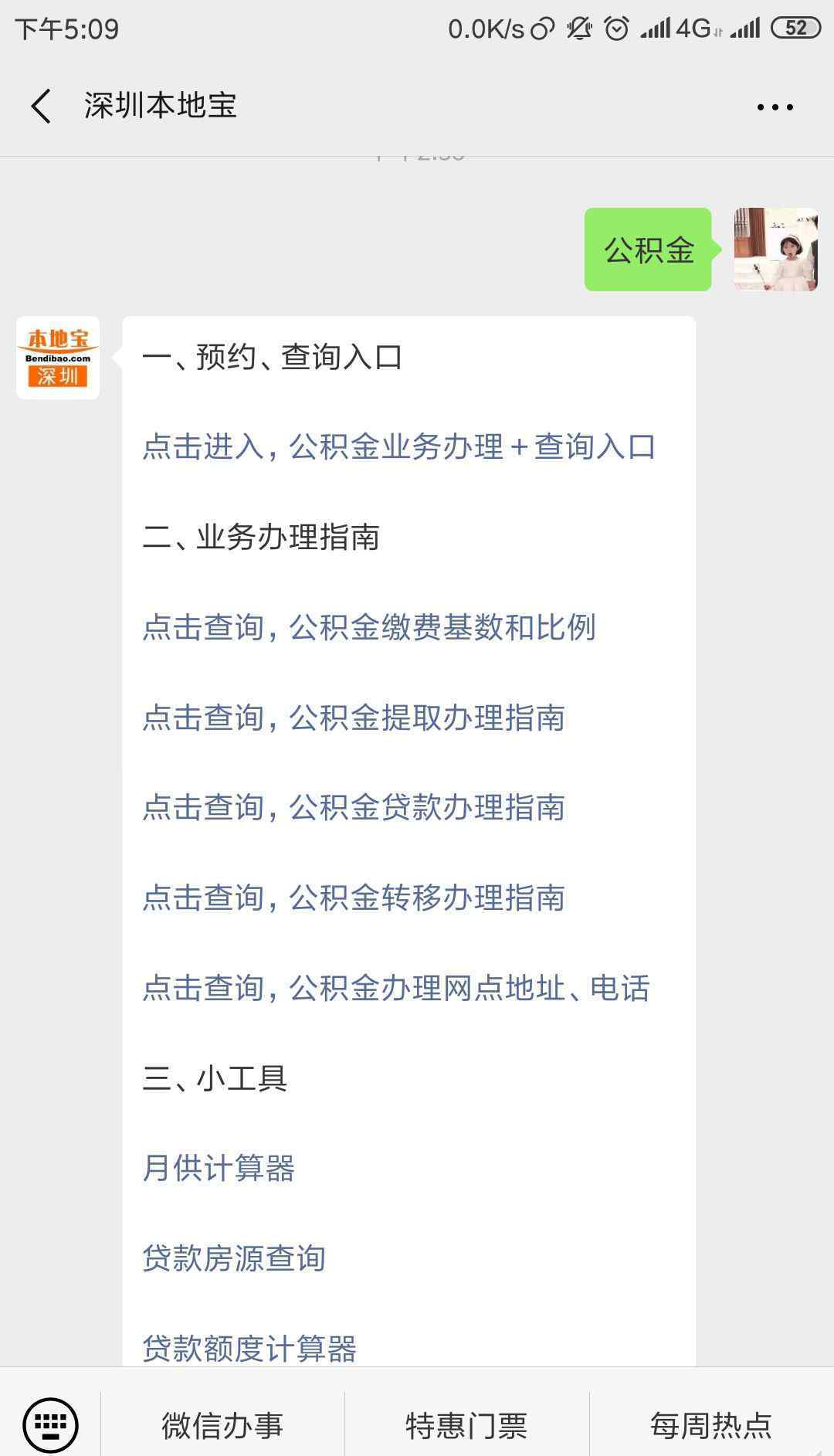834x1456 pixels.
Task: Open 公积金贷款办理指南 link
Action: pyautogui.click(x=354, y=808)
